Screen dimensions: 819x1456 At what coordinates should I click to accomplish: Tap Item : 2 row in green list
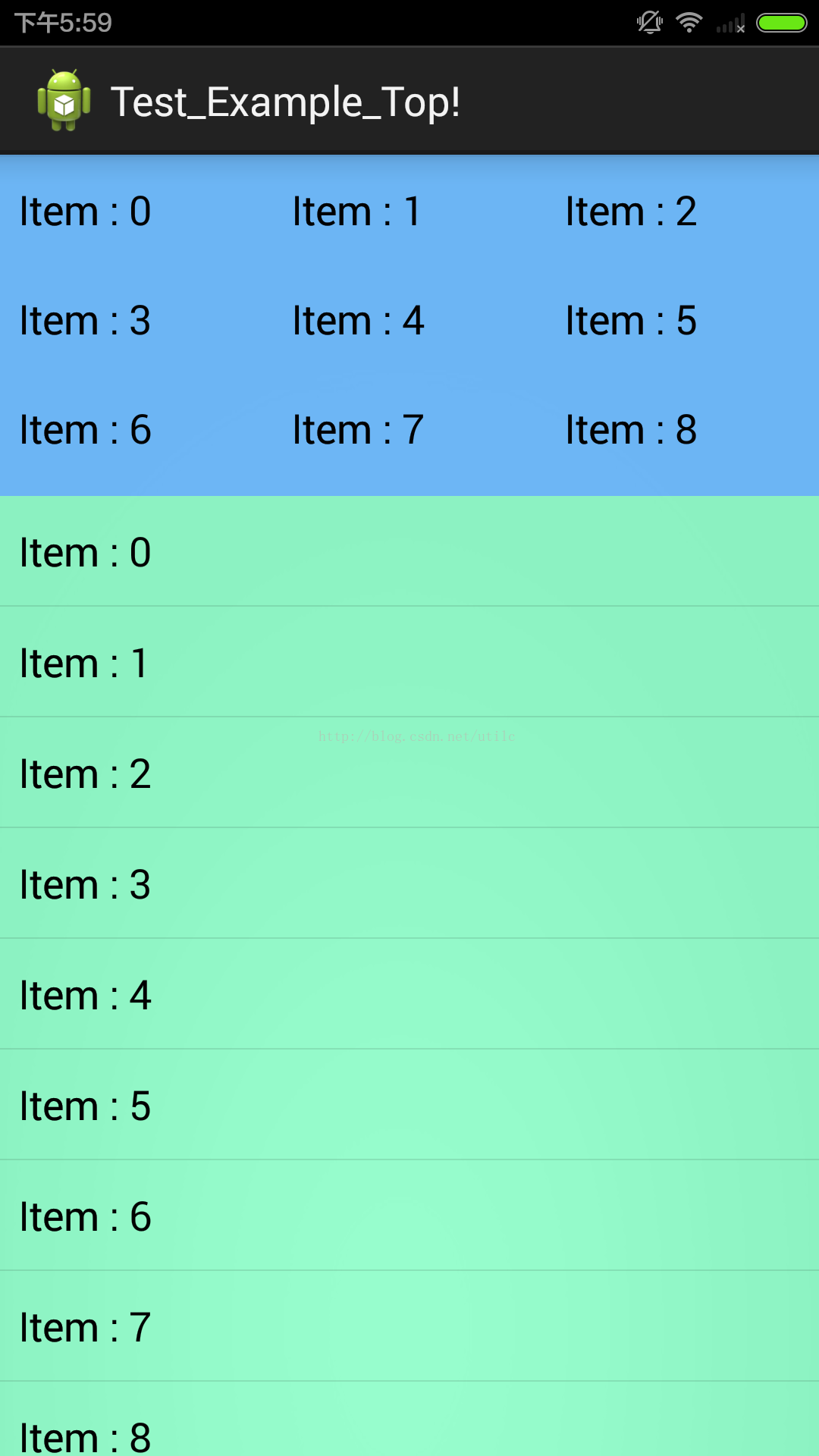(409, 773)
